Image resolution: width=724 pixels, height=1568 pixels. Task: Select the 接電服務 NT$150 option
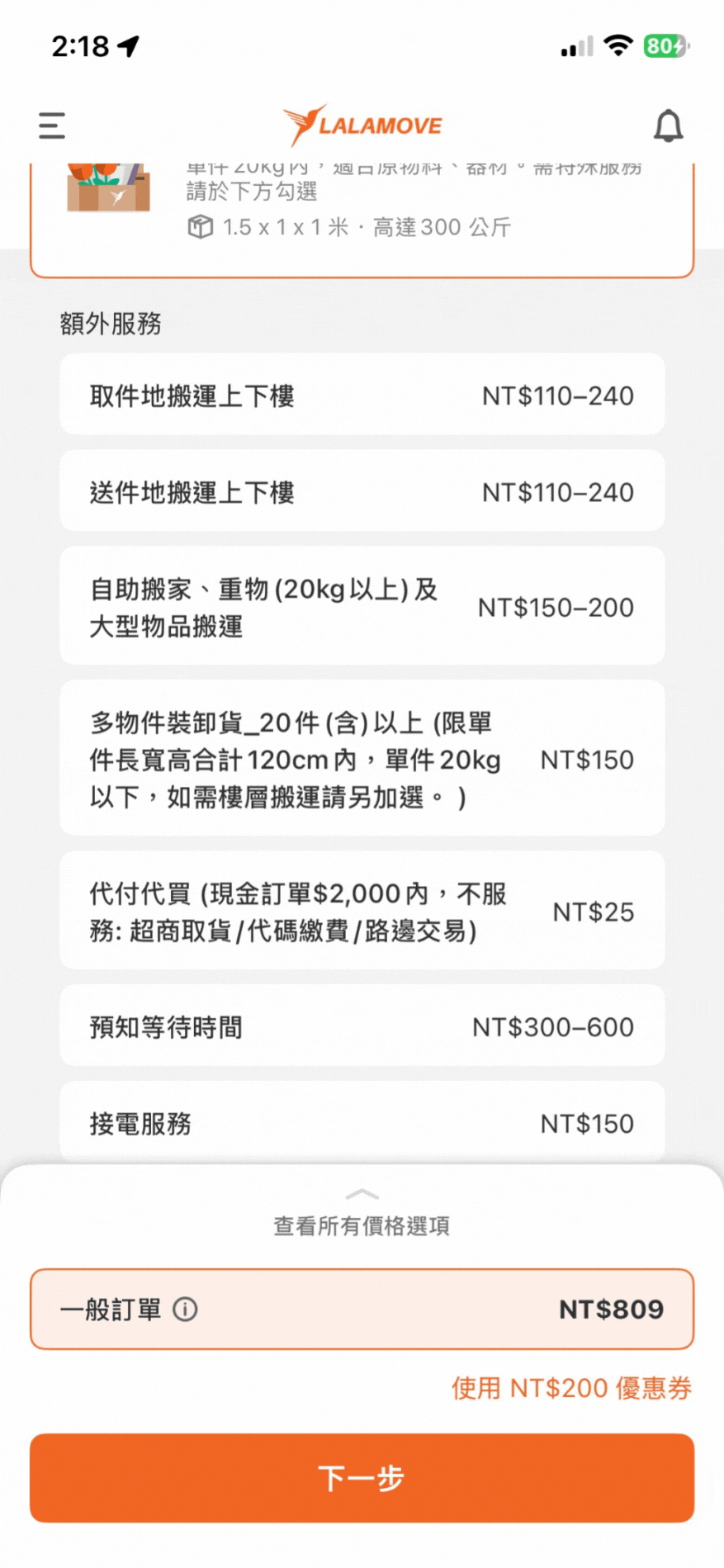[362, 1123]
